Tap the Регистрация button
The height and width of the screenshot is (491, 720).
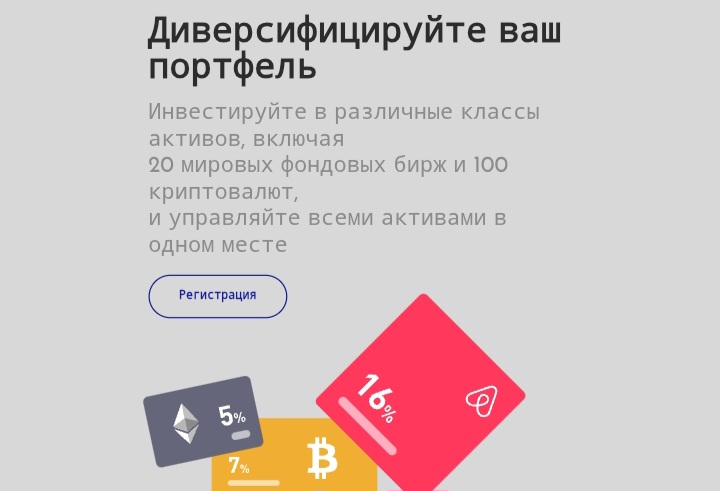coord(218,296)
